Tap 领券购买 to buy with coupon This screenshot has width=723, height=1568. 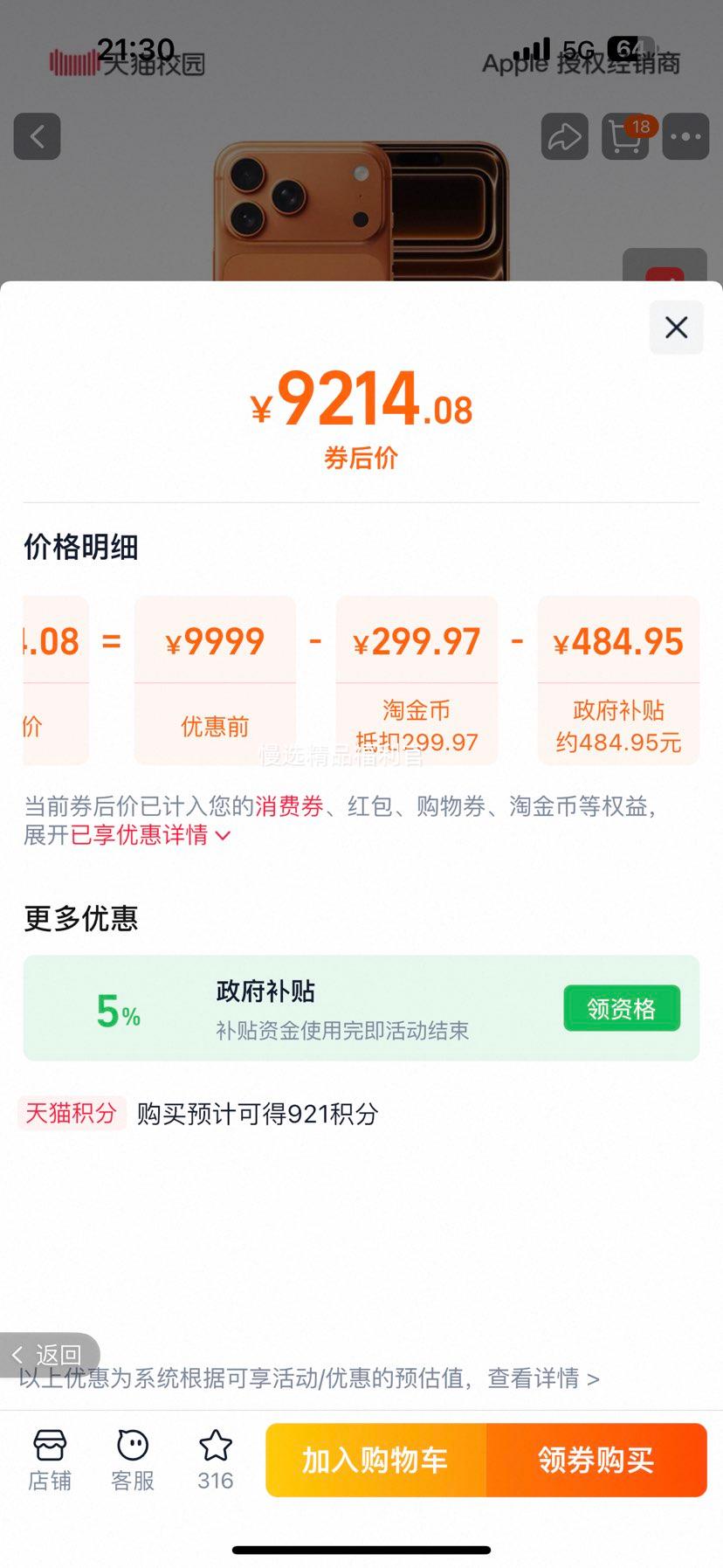coord(596,1460)
